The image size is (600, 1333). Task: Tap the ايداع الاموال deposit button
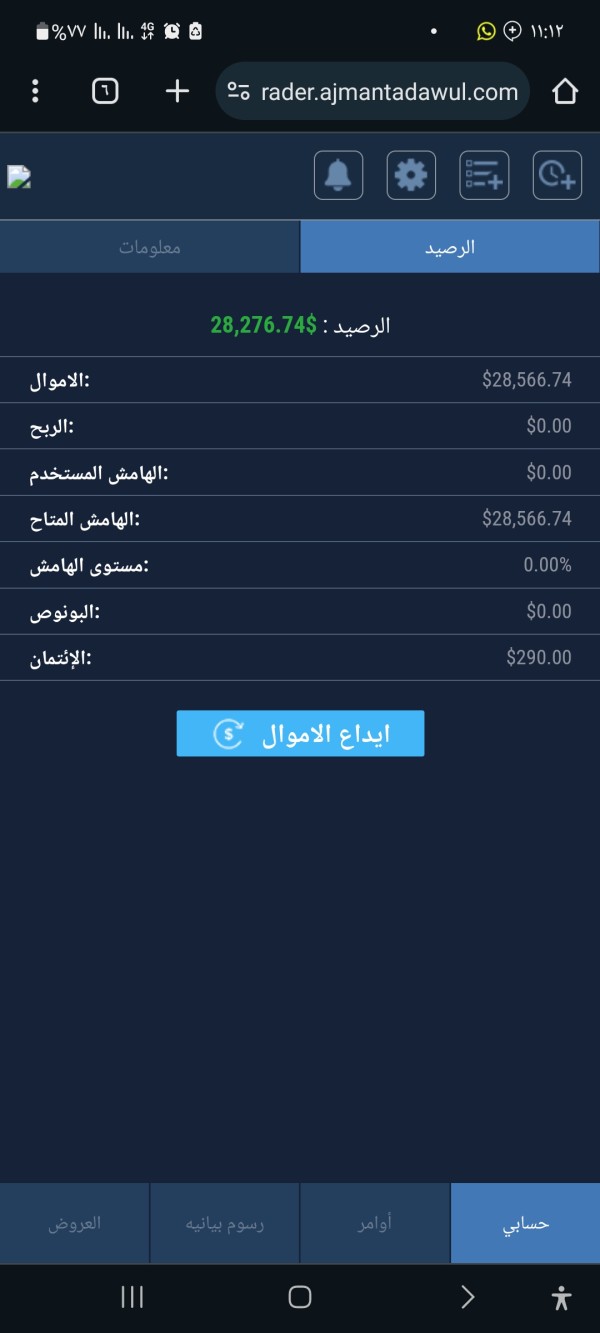(x=300, y=734)
